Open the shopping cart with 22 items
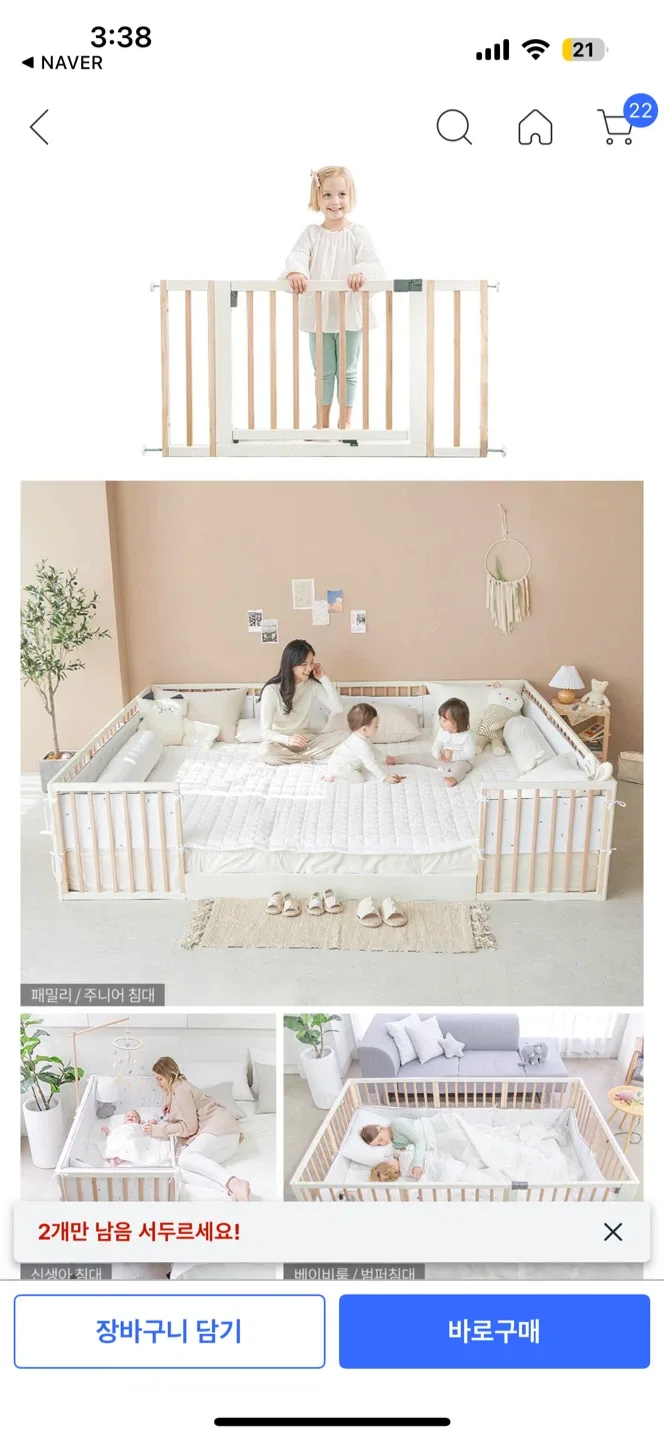The height and width of the screenshot is (1440, 664). click(617, 127)
